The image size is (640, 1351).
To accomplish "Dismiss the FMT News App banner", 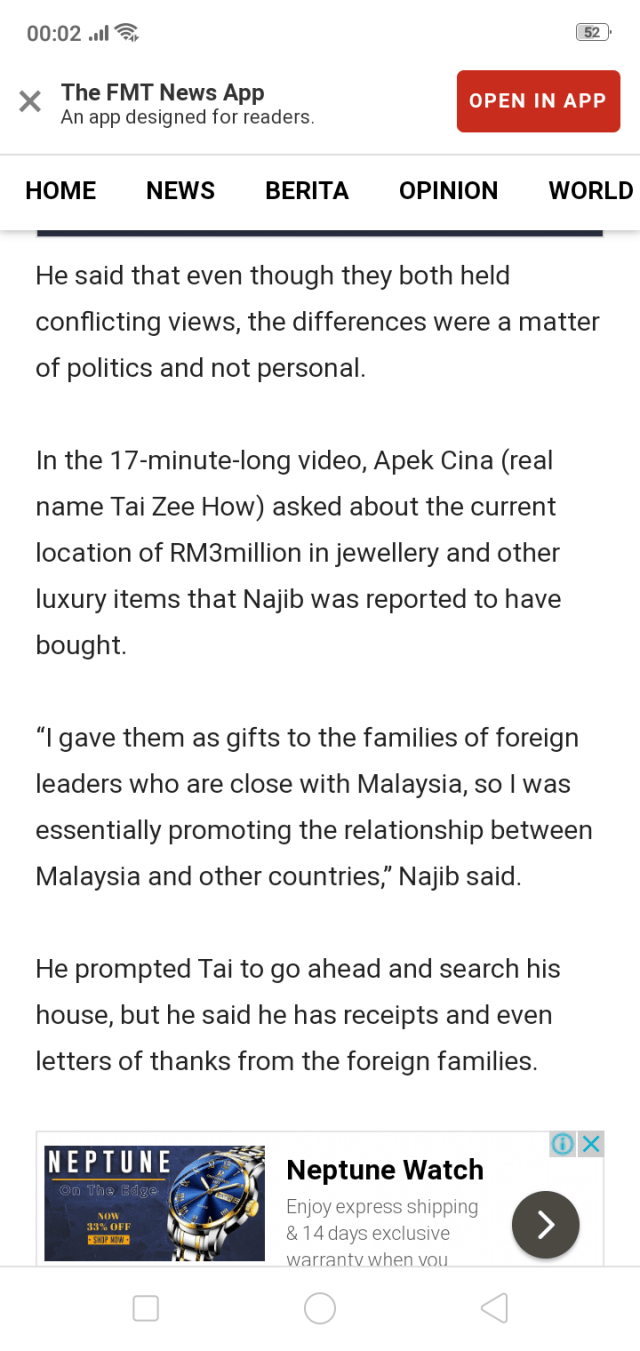I will 30,101.
